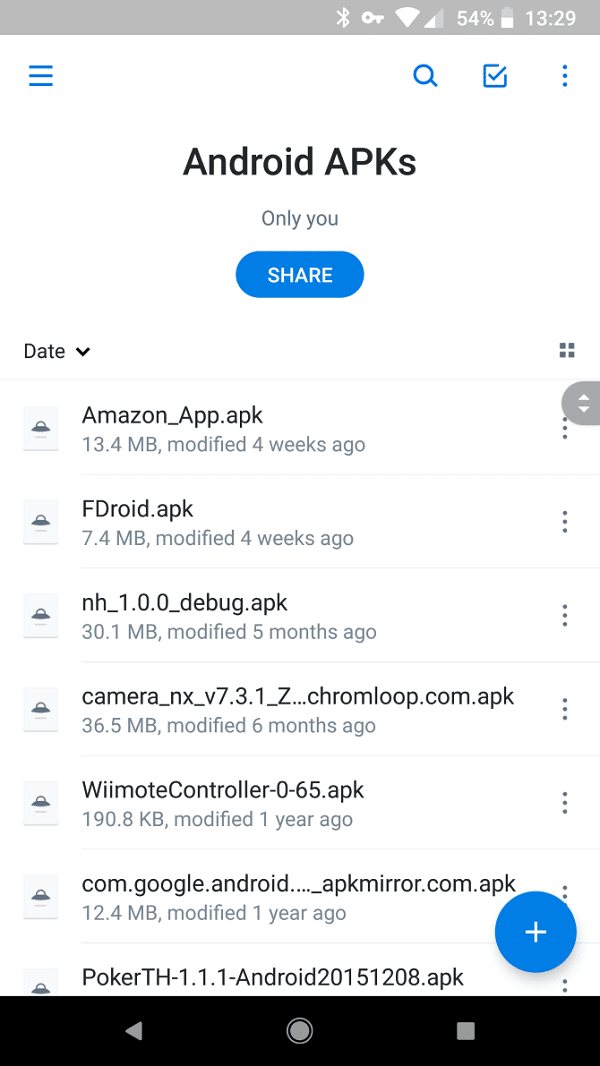The width and height of the screenshot is (600, 1066).
Task: Expand the Date sort dropdown
Action: click(x=57, y=351)
